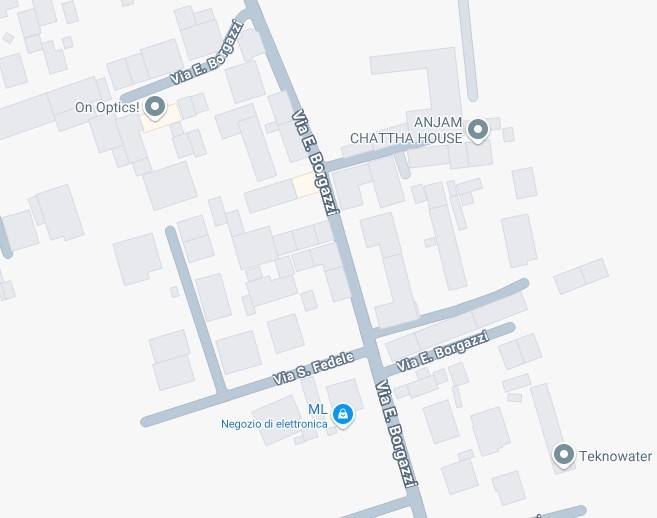The width and height of the screenshot is (657, 518).
Task: Open the On Optics! place marker
Action: tap(154, 106)
